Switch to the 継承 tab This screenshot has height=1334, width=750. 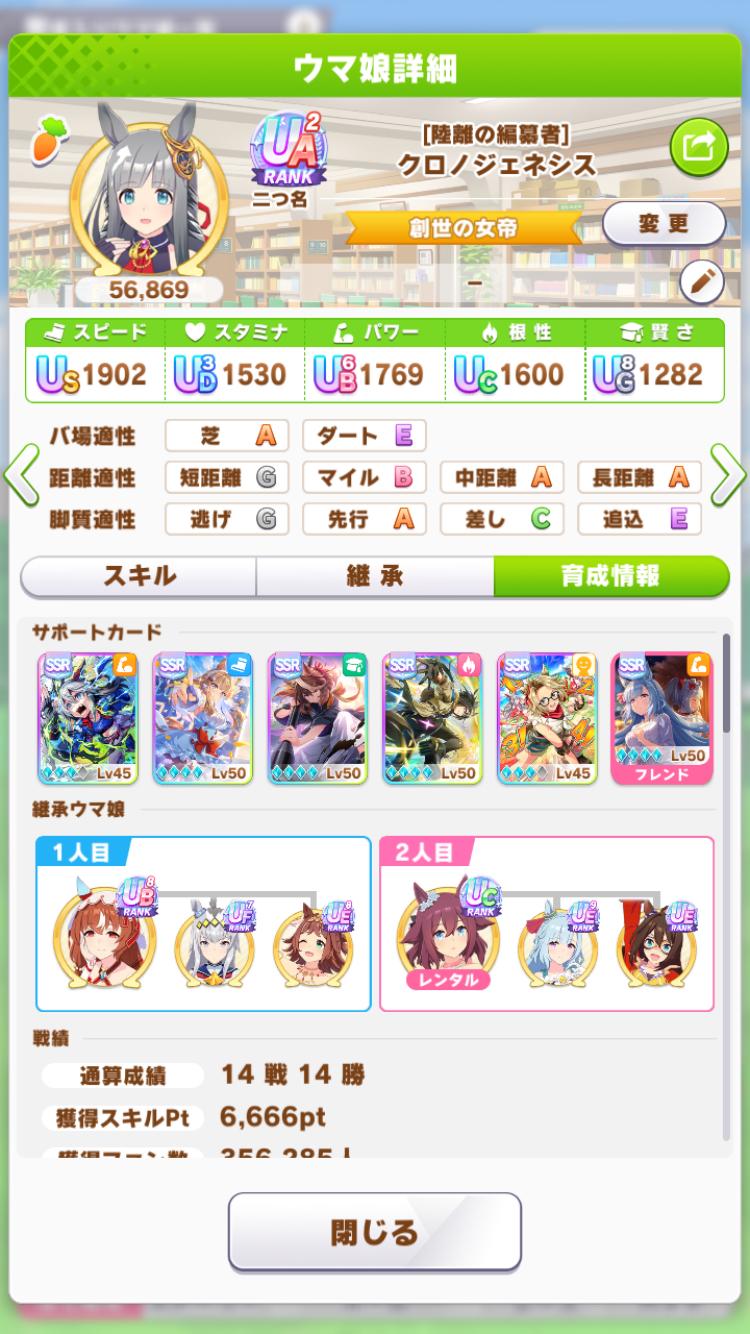pos(375,576)
